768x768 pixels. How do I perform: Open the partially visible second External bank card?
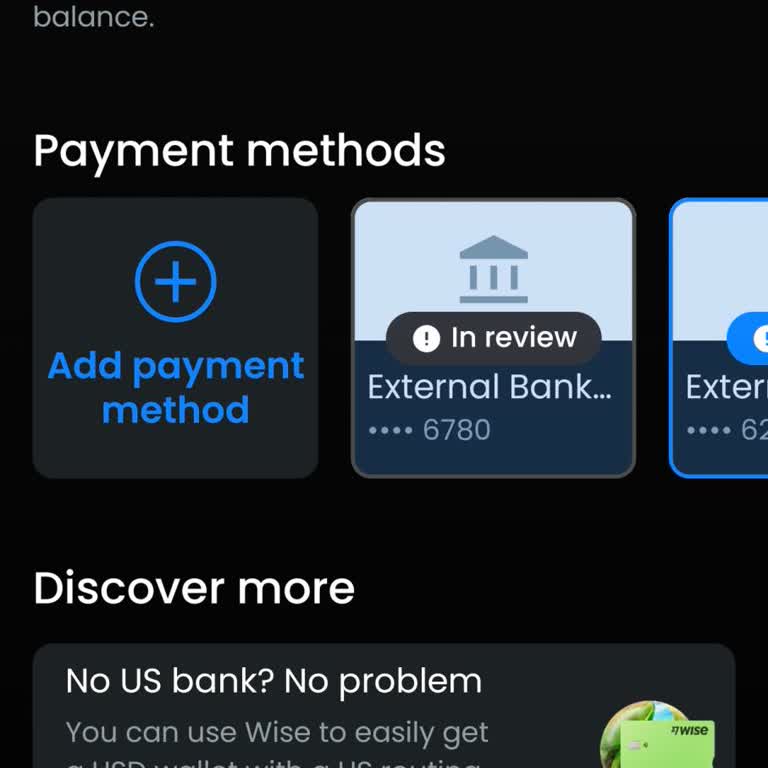pos(722,400)
